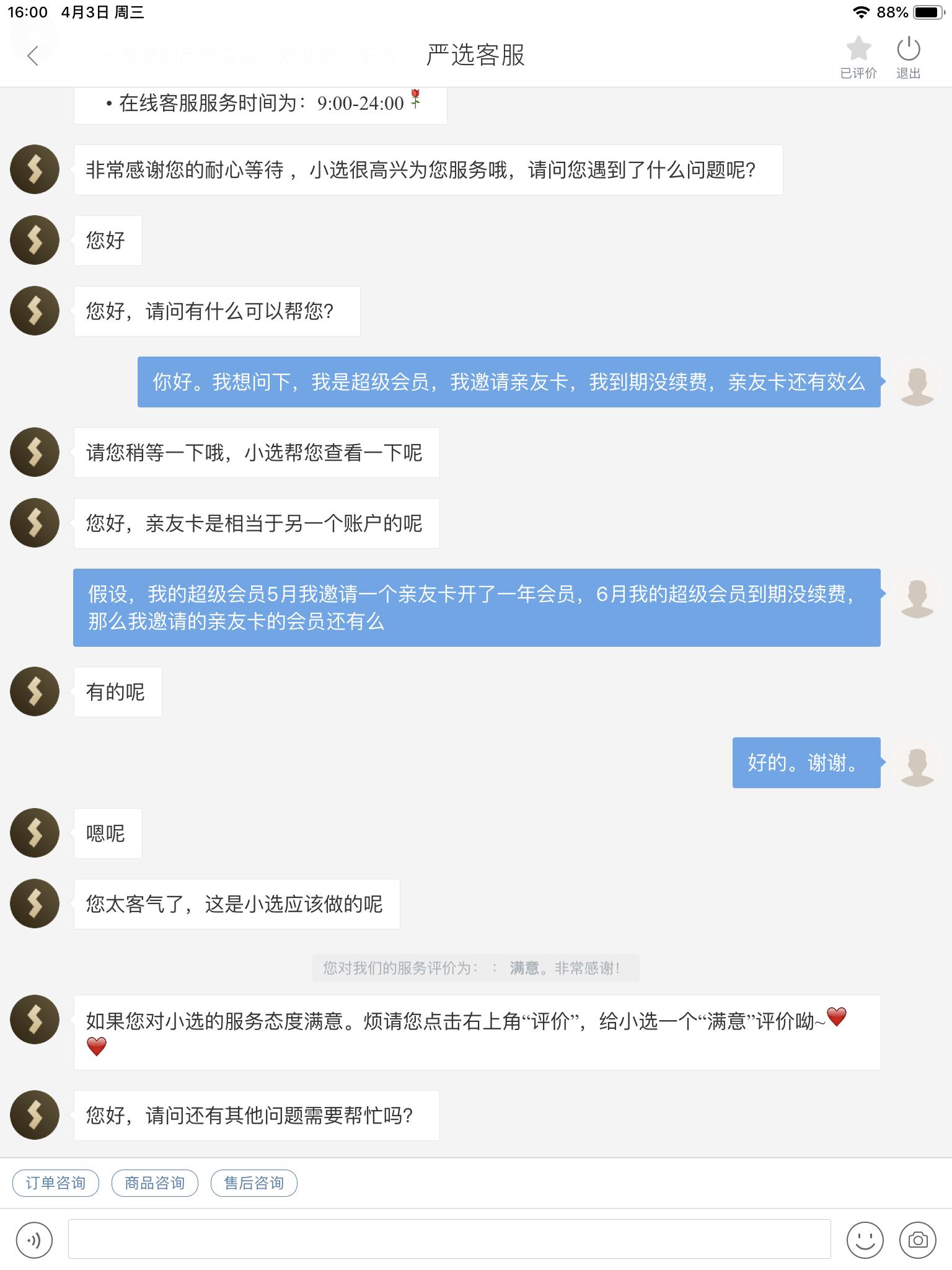Tap the service hours message 9:00-24:00
Image resolution: width=952 pixels, height=1270 pixels.
[x=260, y=103]
